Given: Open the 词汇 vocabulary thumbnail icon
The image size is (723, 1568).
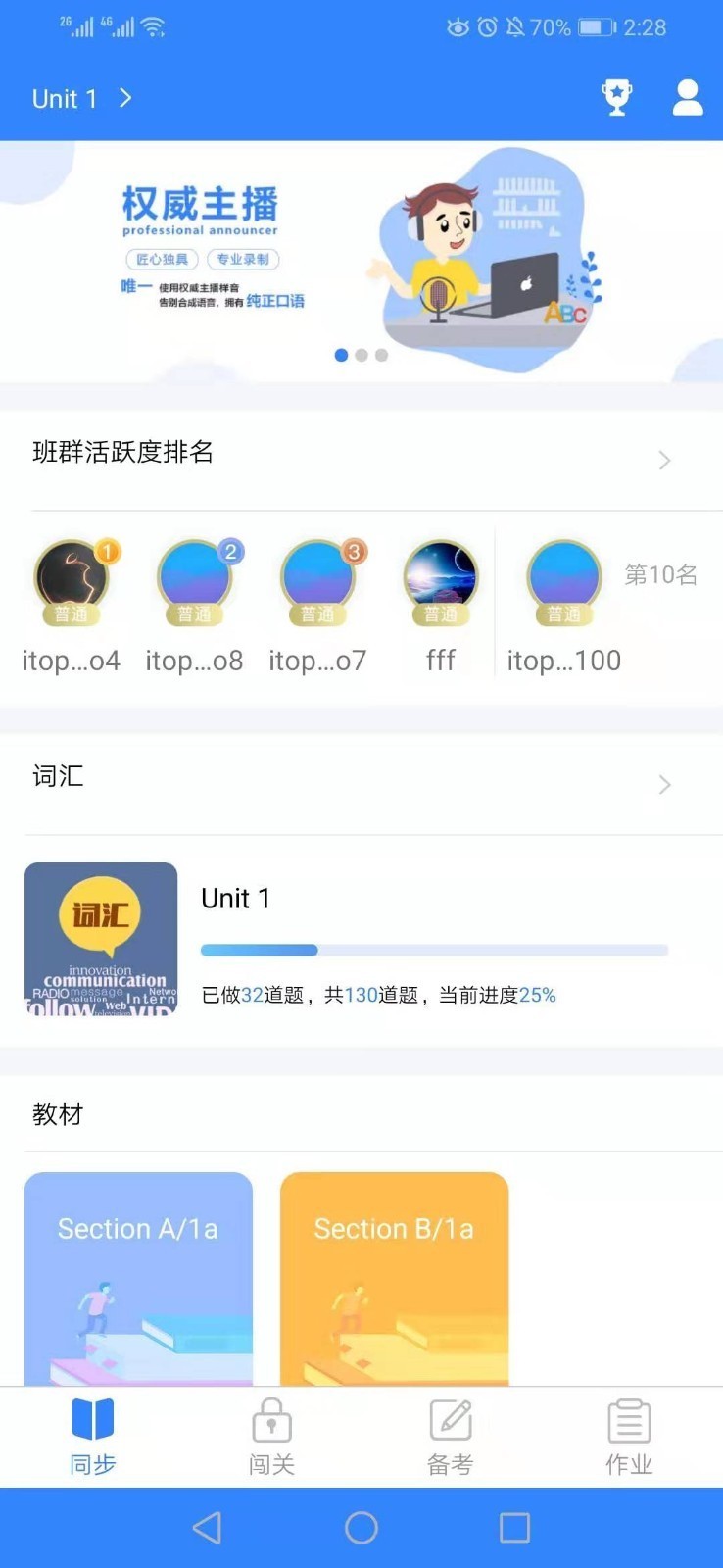Looking at the screenshot, I should click(101, 938).
